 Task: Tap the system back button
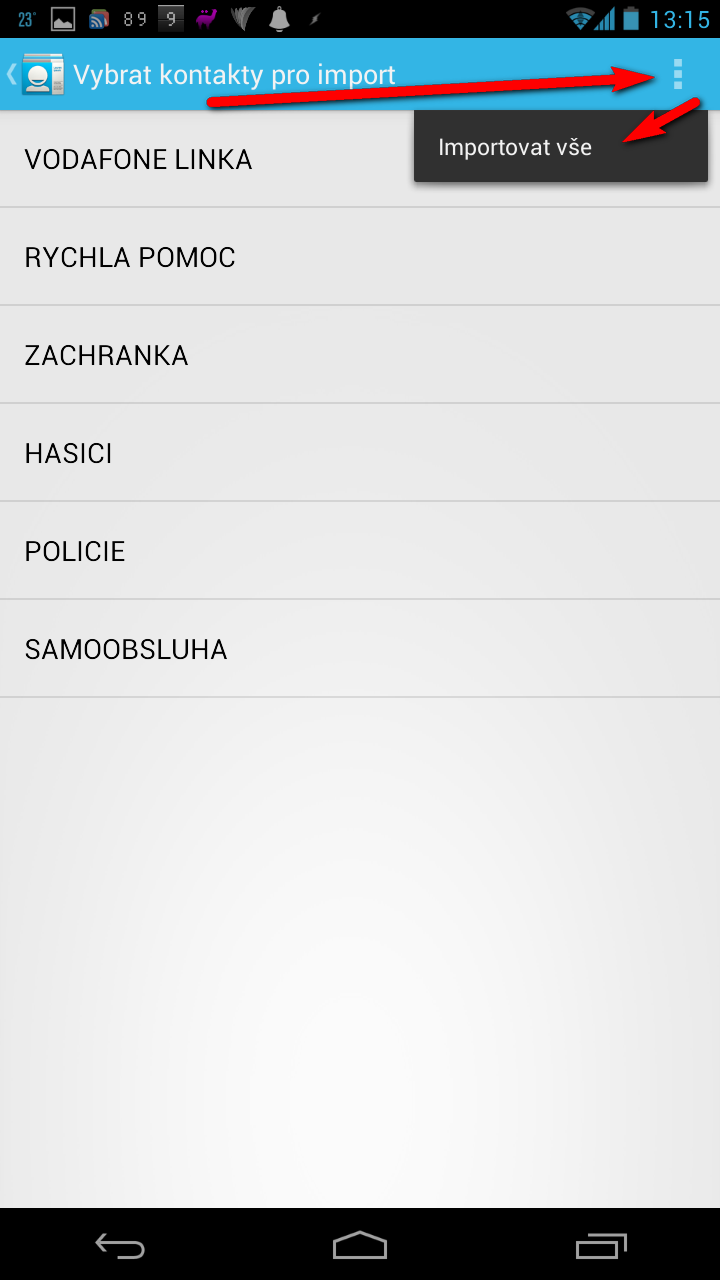click(x=120, y=1245)
